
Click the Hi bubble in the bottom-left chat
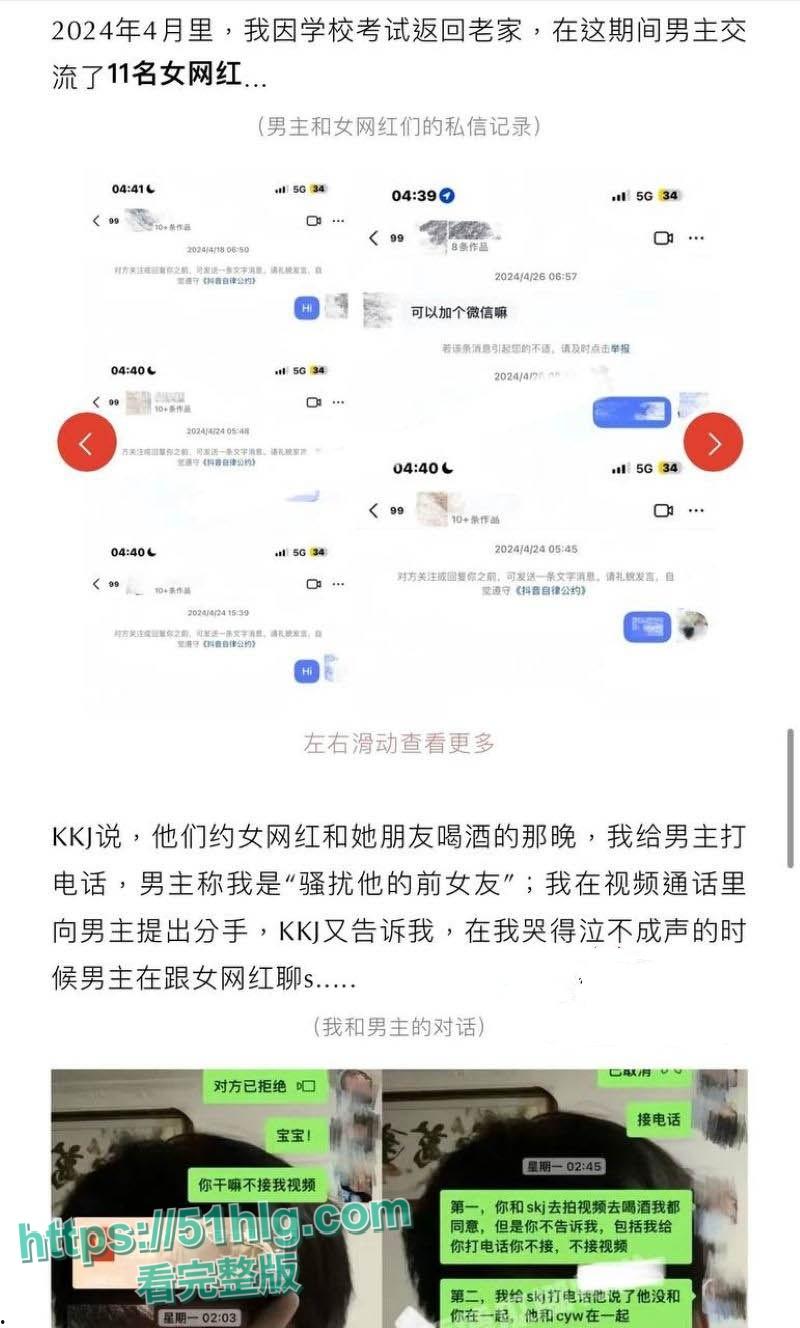(x=305, y=670)
